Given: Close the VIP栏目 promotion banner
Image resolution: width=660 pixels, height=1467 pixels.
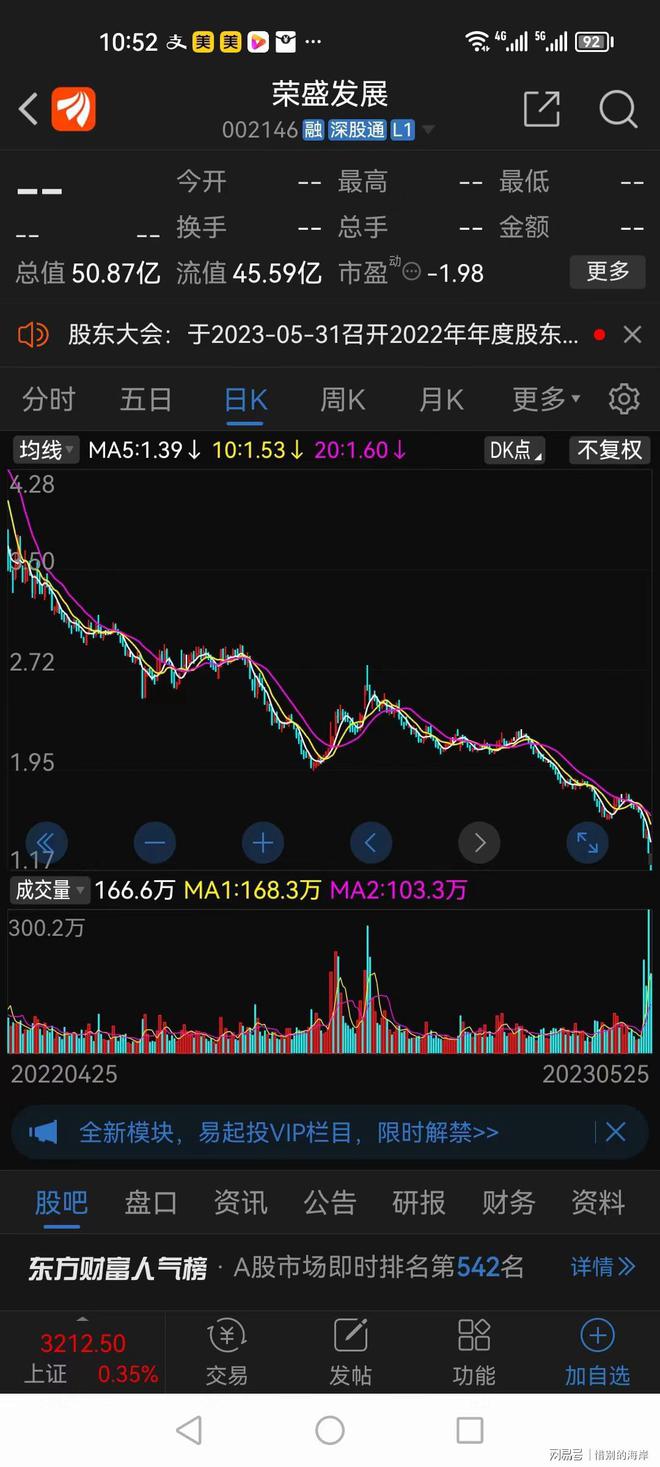Looking at the screenshot, I should [x=615, y=1132].
